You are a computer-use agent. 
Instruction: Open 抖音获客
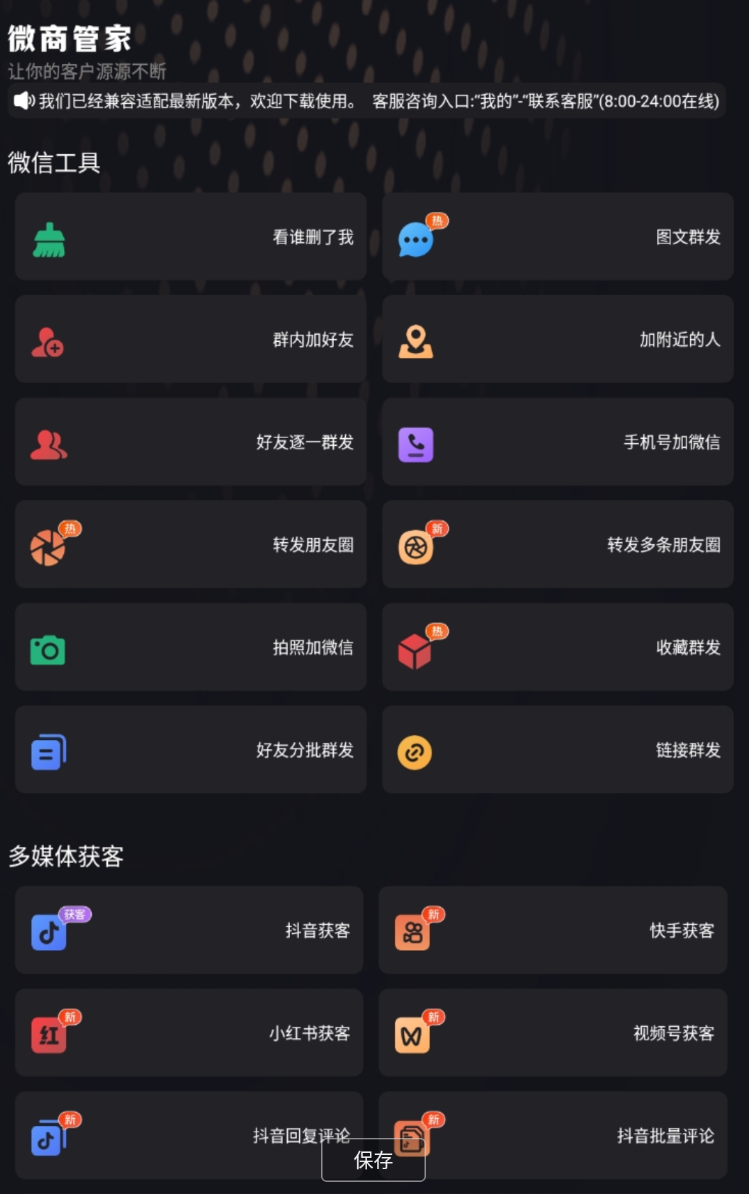(188, 930)
